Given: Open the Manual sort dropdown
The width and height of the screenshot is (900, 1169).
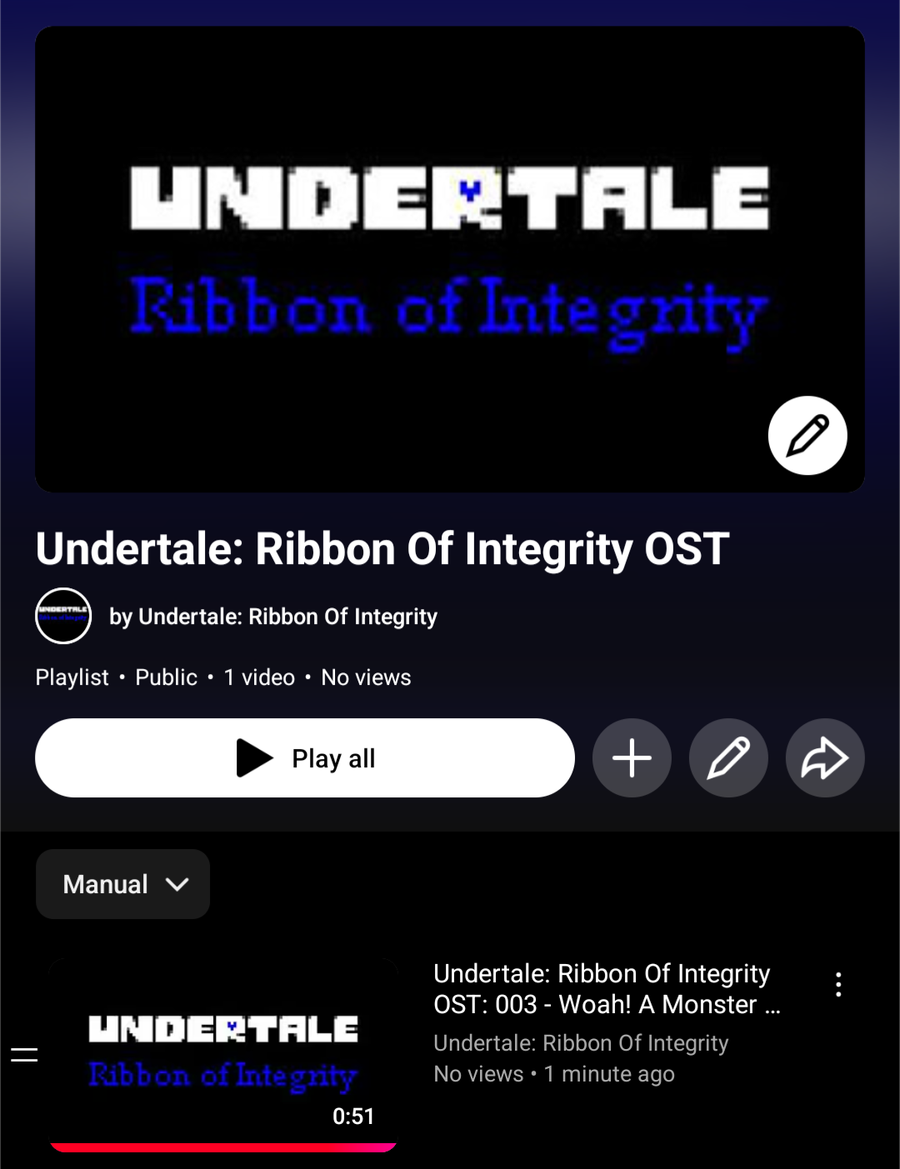Looking at the screenshot, I should point(123,884).
